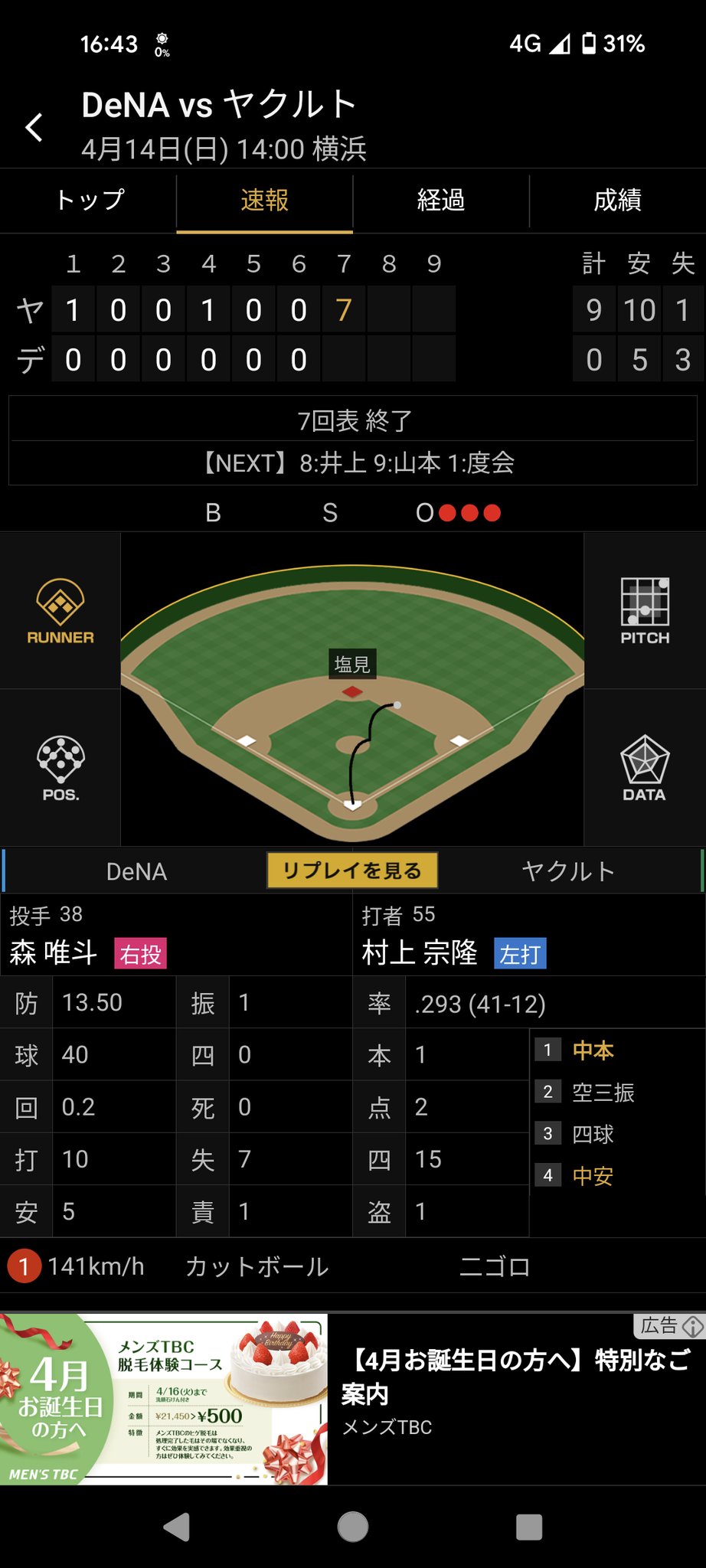Switch to the 経過 tab
The image size is (706, 1568).
coord(440,200)
